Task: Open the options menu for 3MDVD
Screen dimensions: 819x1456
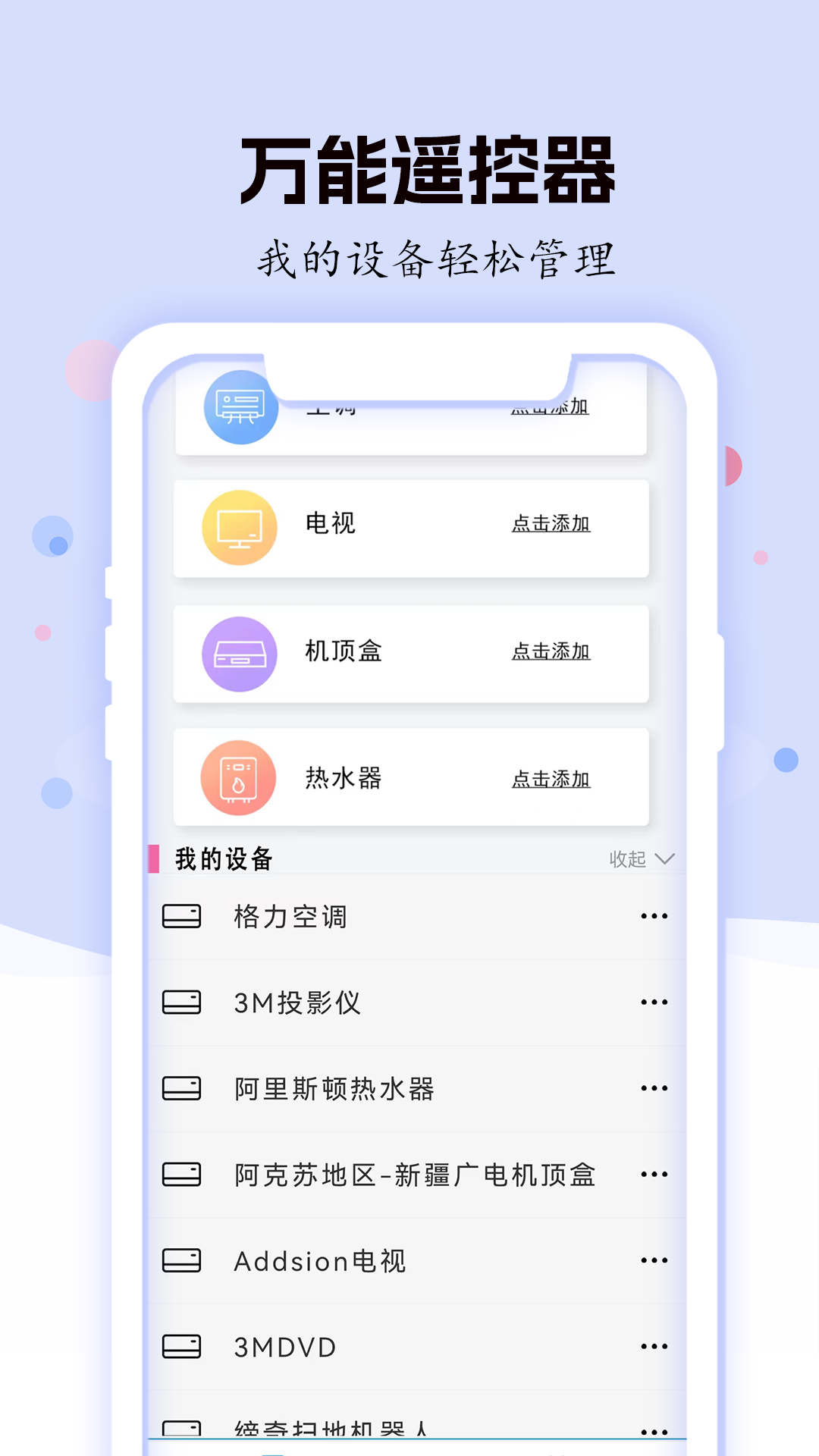Action: 653,1347
